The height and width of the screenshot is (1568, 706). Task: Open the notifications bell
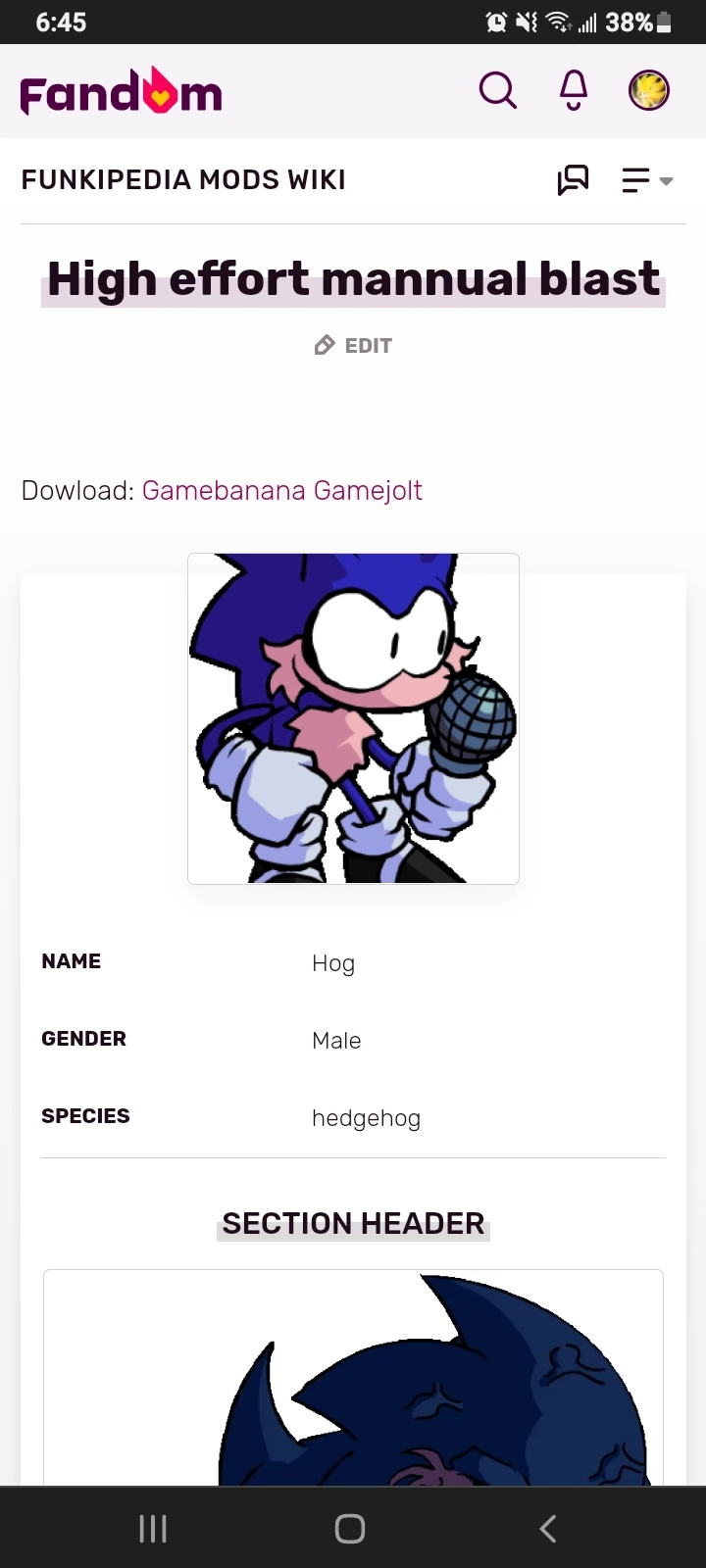point(574,91)
